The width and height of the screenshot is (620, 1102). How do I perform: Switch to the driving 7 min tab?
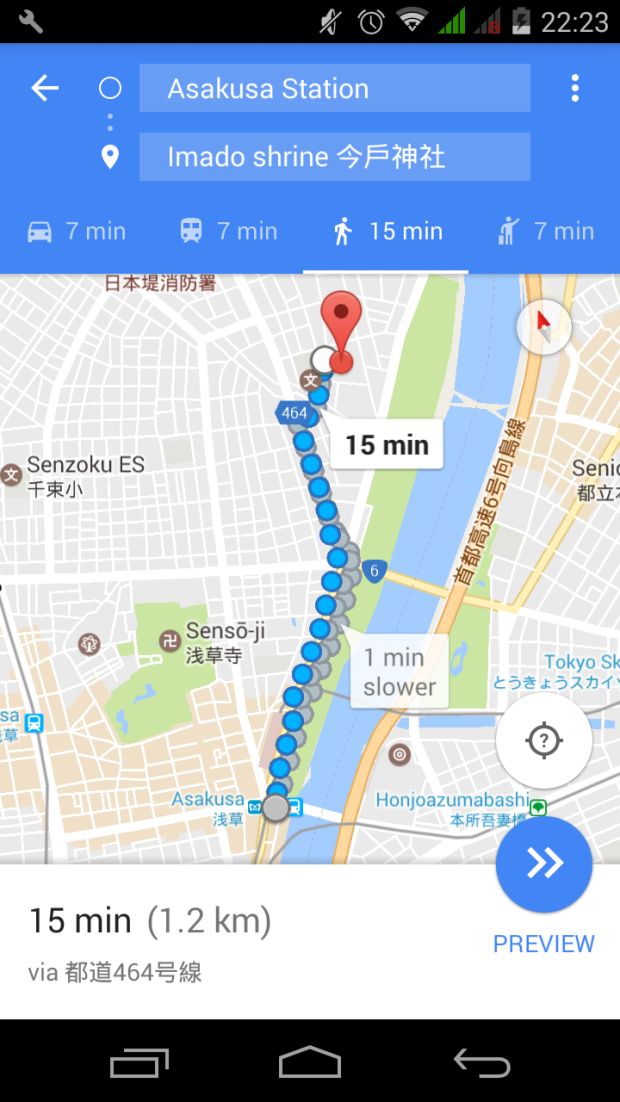point(76,232)
